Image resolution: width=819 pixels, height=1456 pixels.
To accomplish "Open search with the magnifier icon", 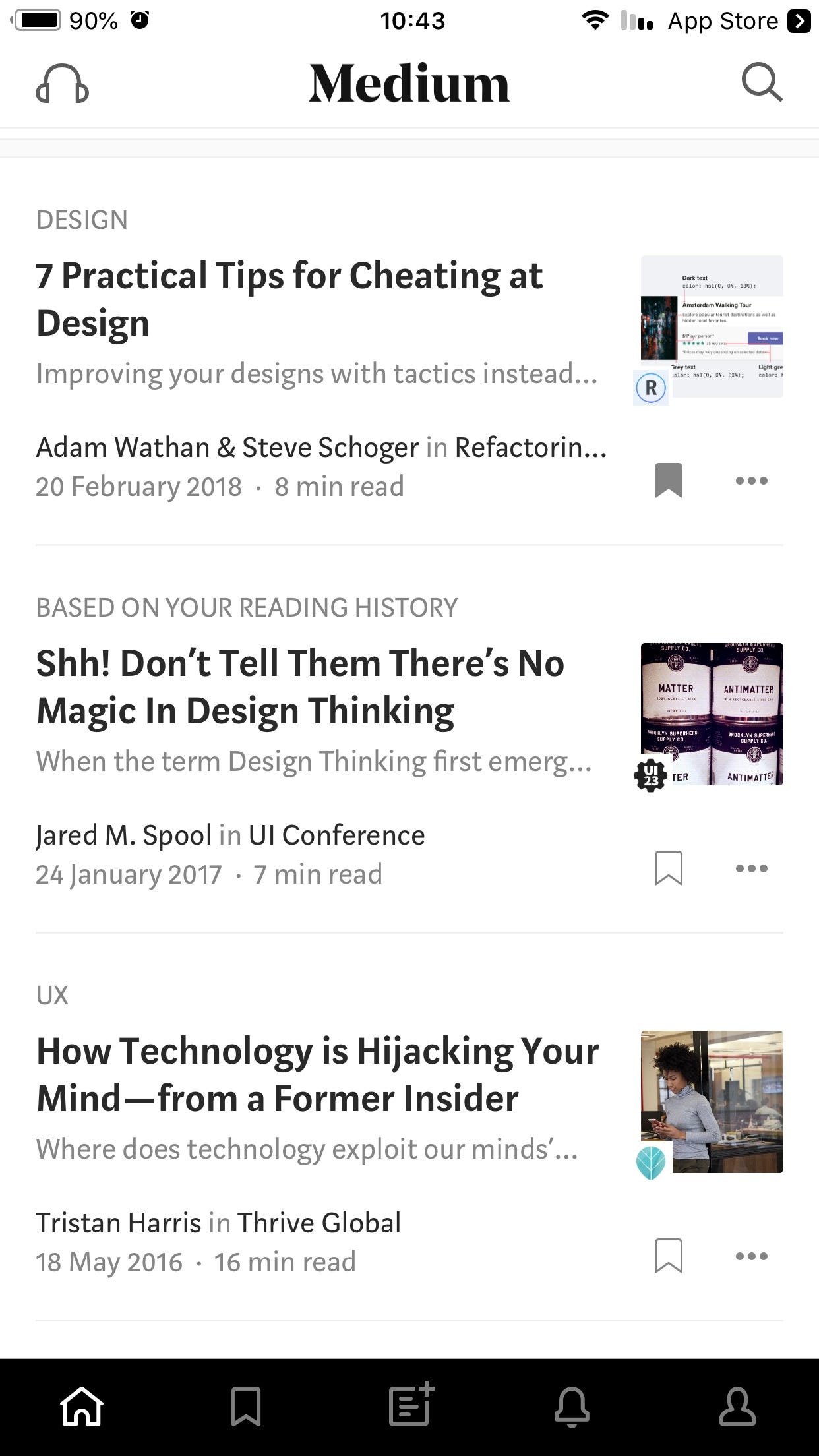I will [x=762, y=83].
